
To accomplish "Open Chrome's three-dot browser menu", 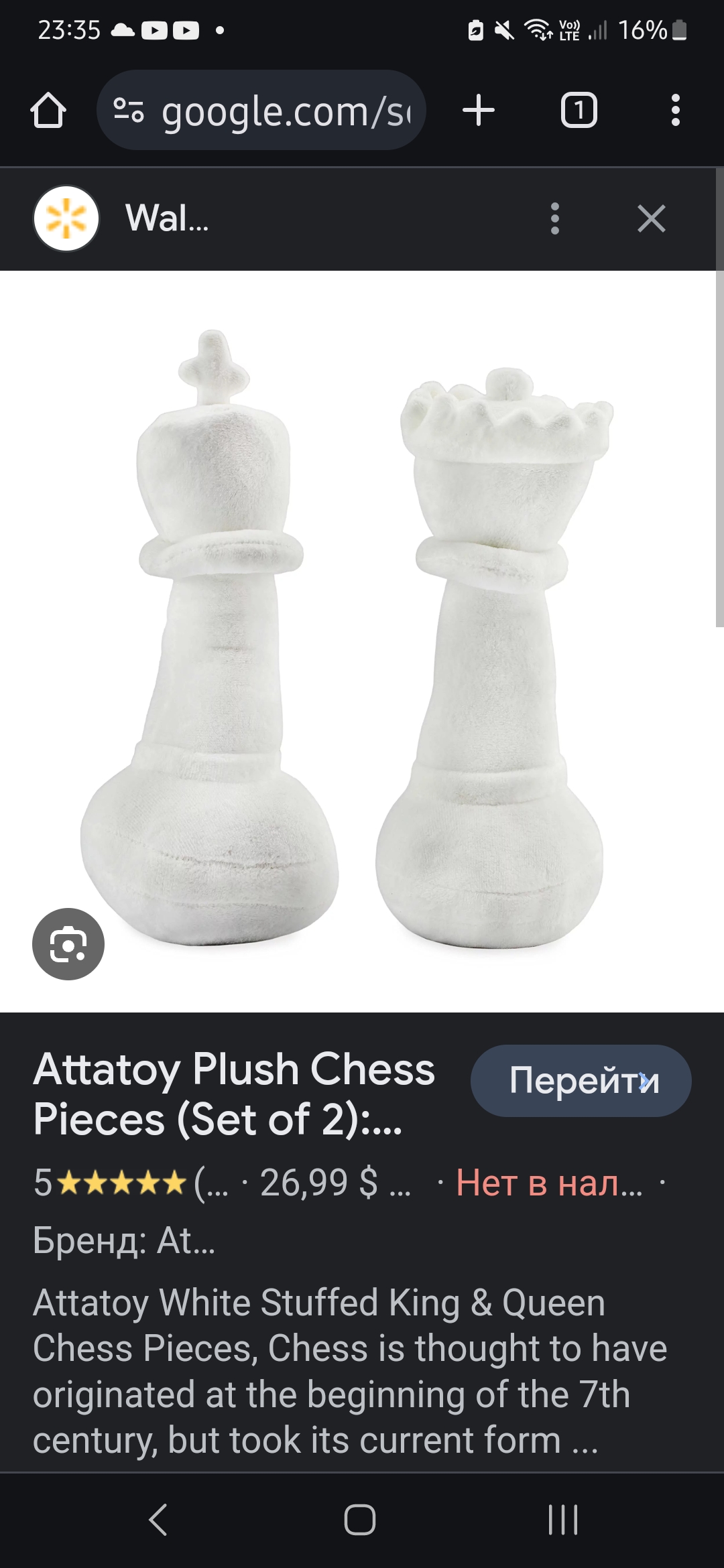I will pos(675,111).
